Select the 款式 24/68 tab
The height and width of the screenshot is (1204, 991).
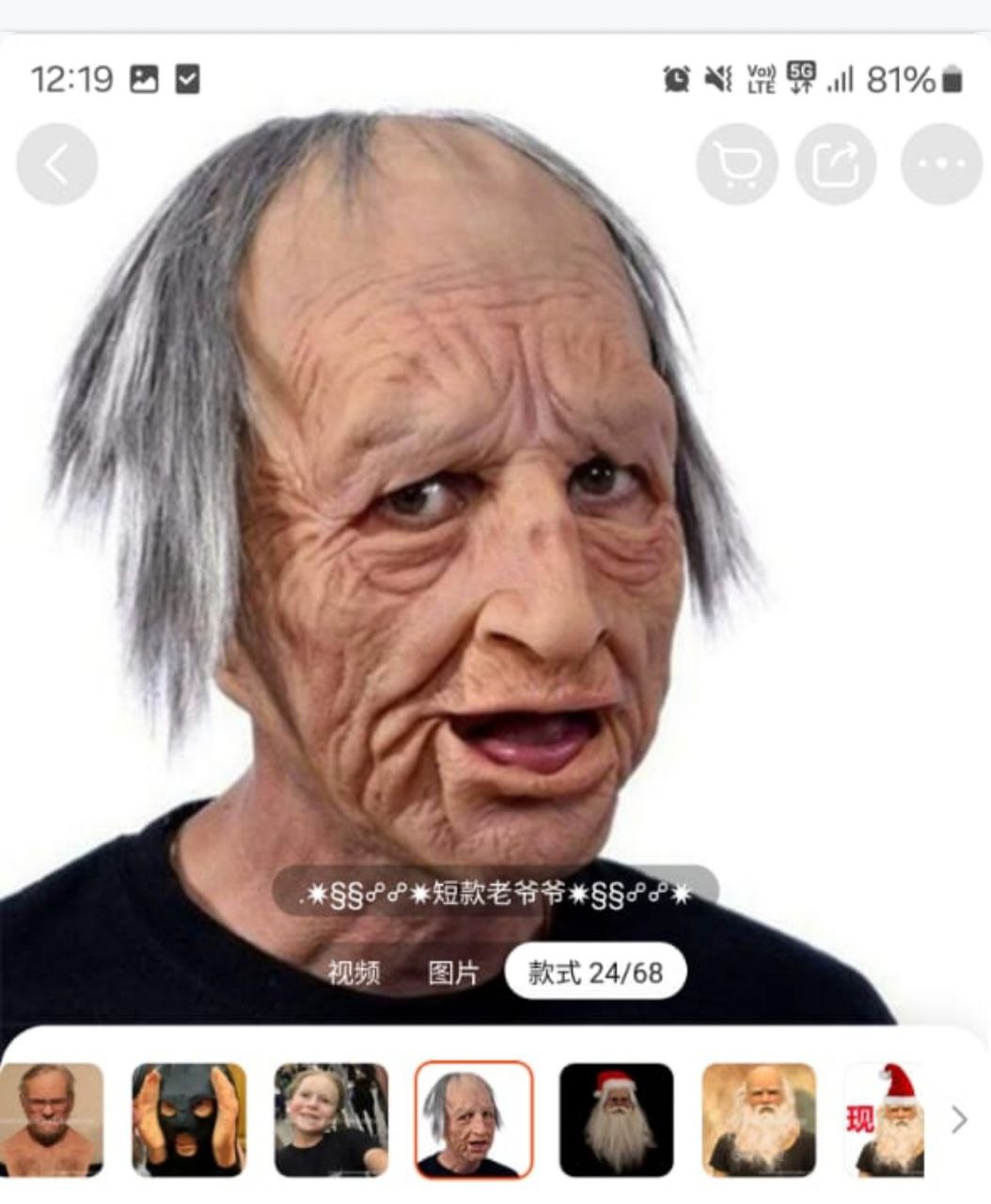point(595,973)
